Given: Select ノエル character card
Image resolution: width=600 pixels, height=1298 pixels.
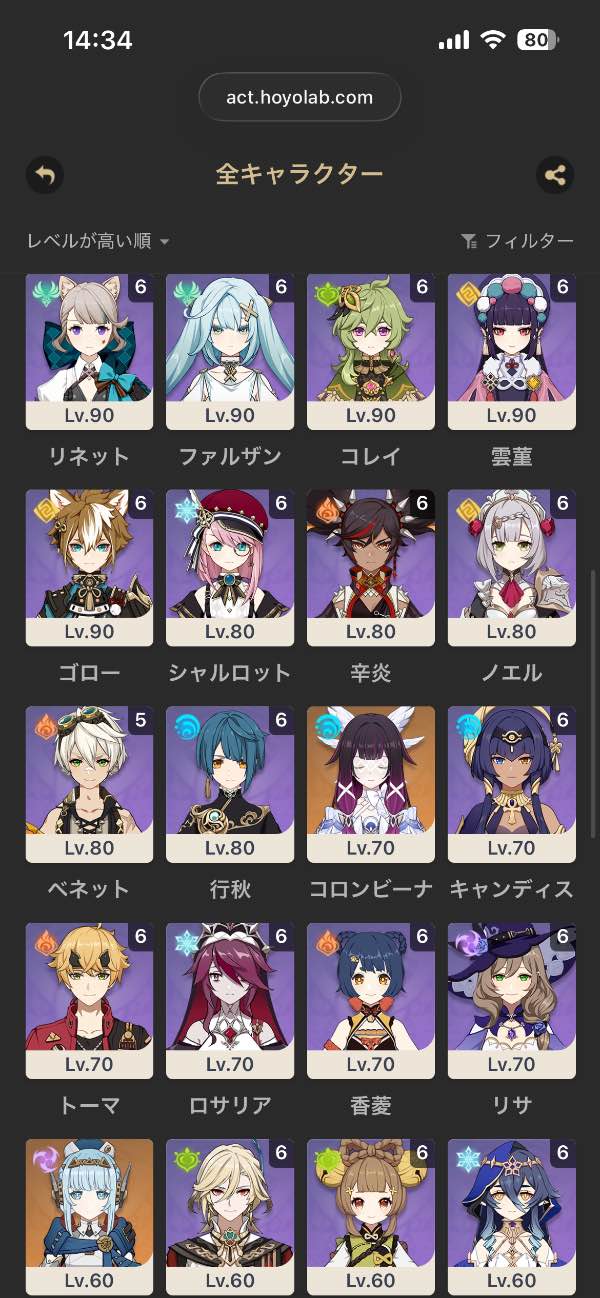Looking at the screenshot, I should (x=512, y=567).
